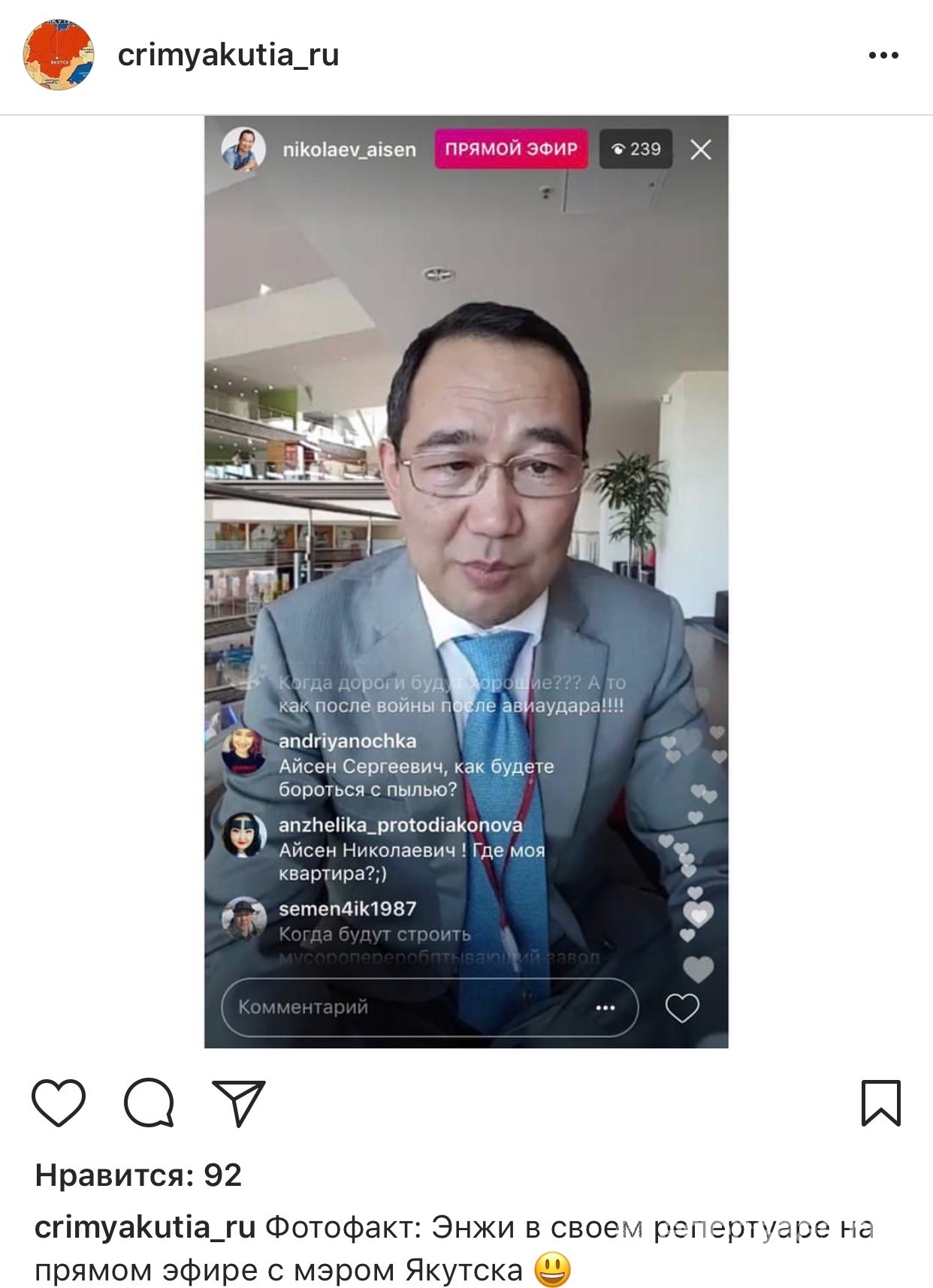Bookmark this post
Viewport: 933px width, 1288px height.
tap(880, 1102)
